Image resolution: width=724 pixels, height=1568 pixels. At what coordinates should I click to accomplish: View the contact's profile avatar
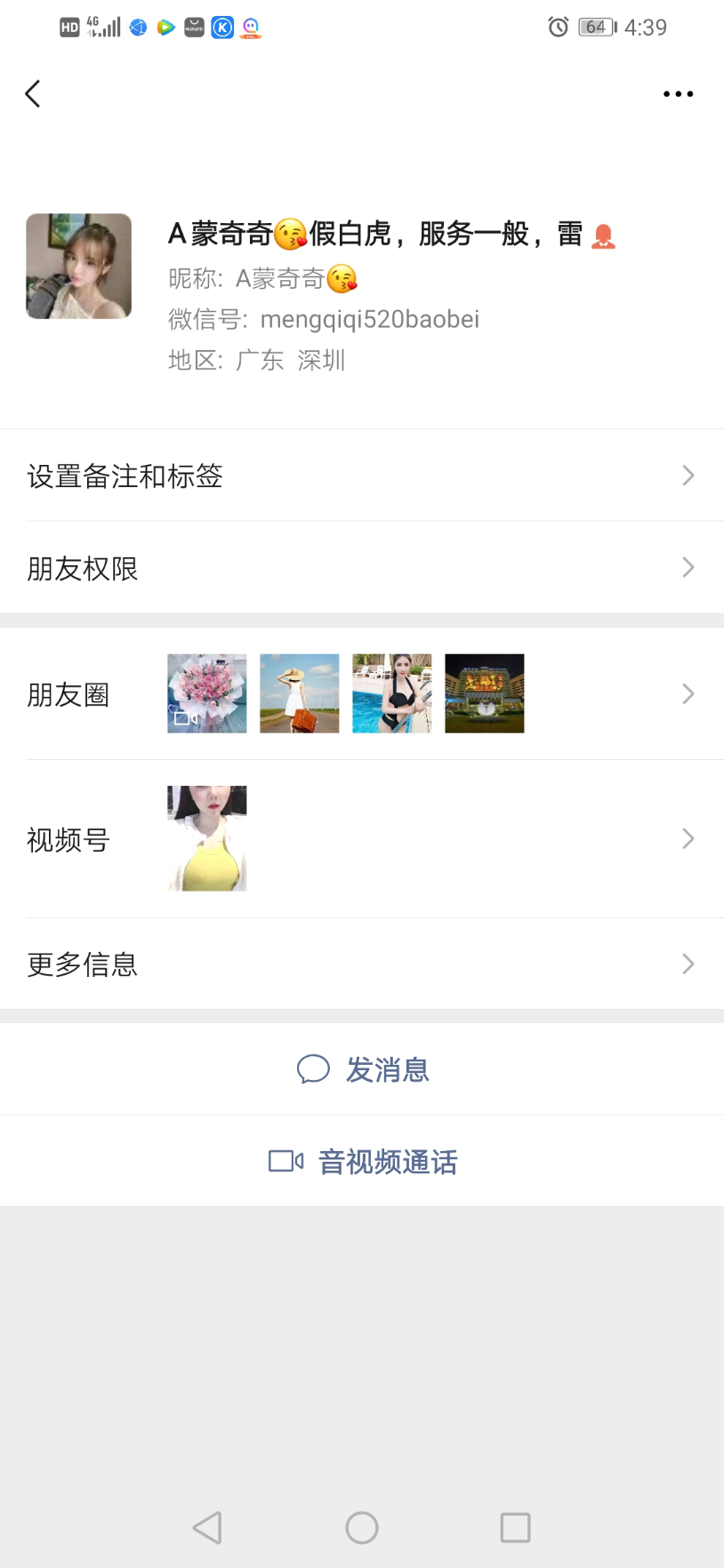click(79, 266)
